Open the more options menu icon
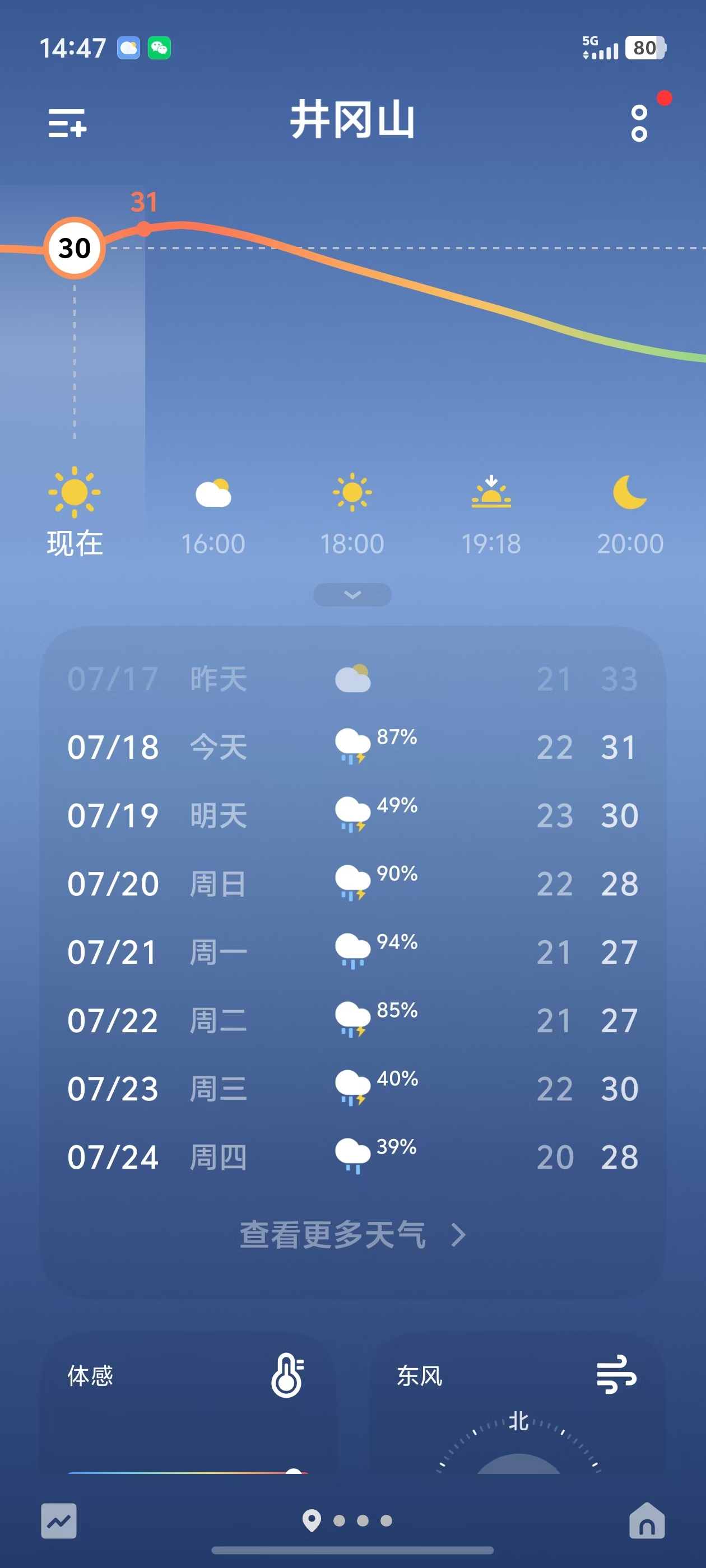706x1568 pixels. pos(638,124)
